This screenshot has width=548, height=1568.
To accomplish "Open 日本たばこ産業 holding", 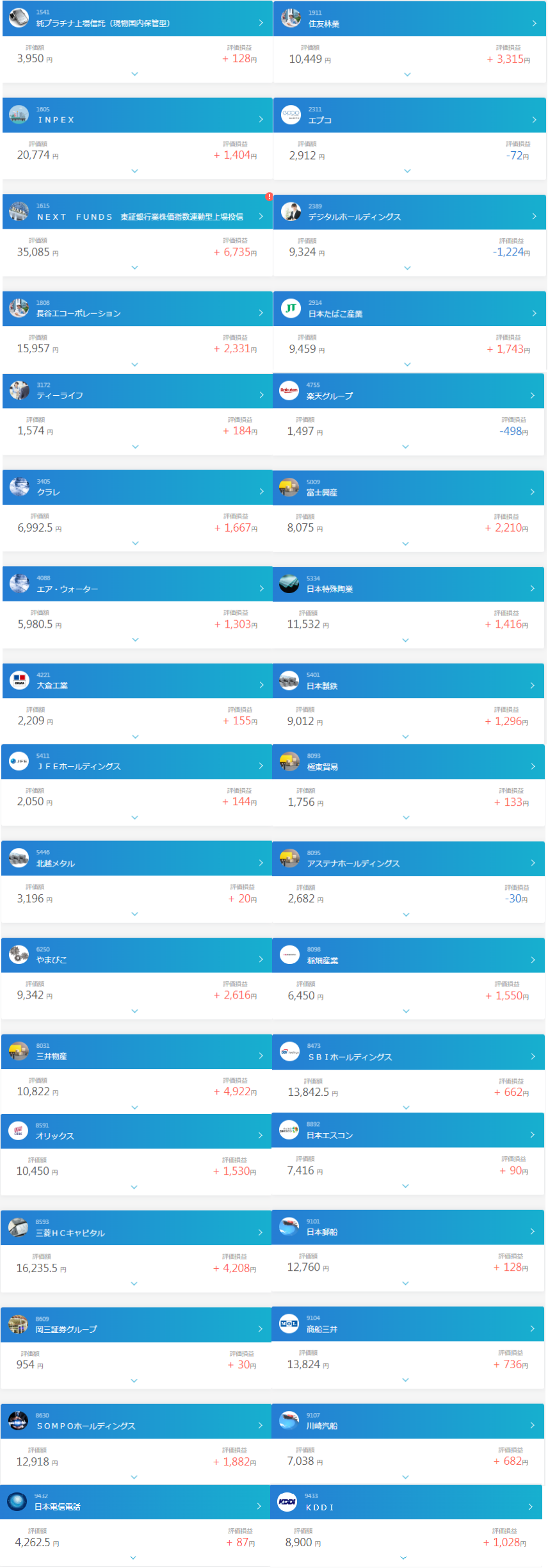I will pos(410,309).
